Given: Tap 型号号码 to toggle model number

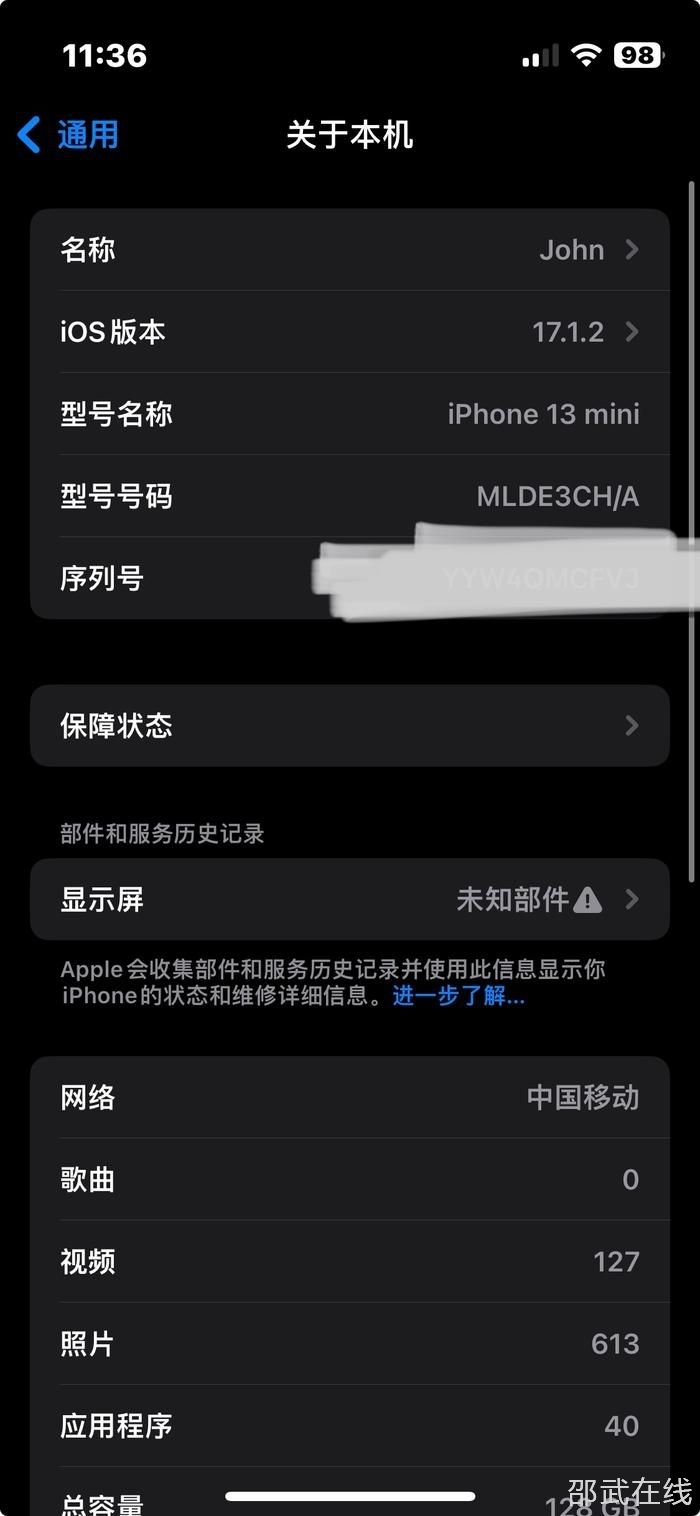Looking at the screenshot, I should pos(557,496).
